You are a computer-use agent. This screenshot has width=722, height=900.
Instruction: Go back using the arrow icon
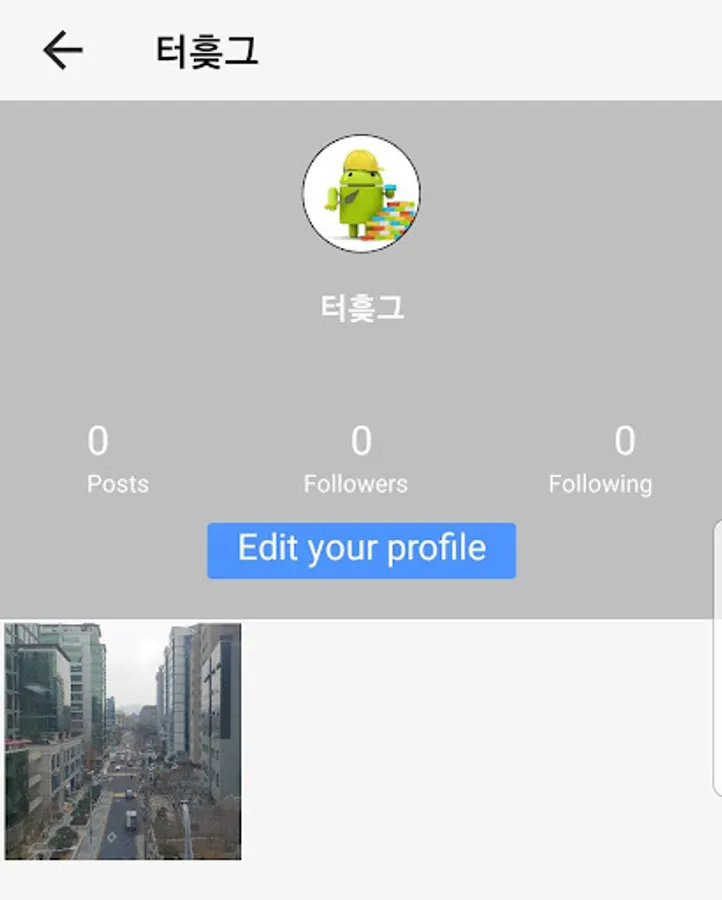pos(62,50)
